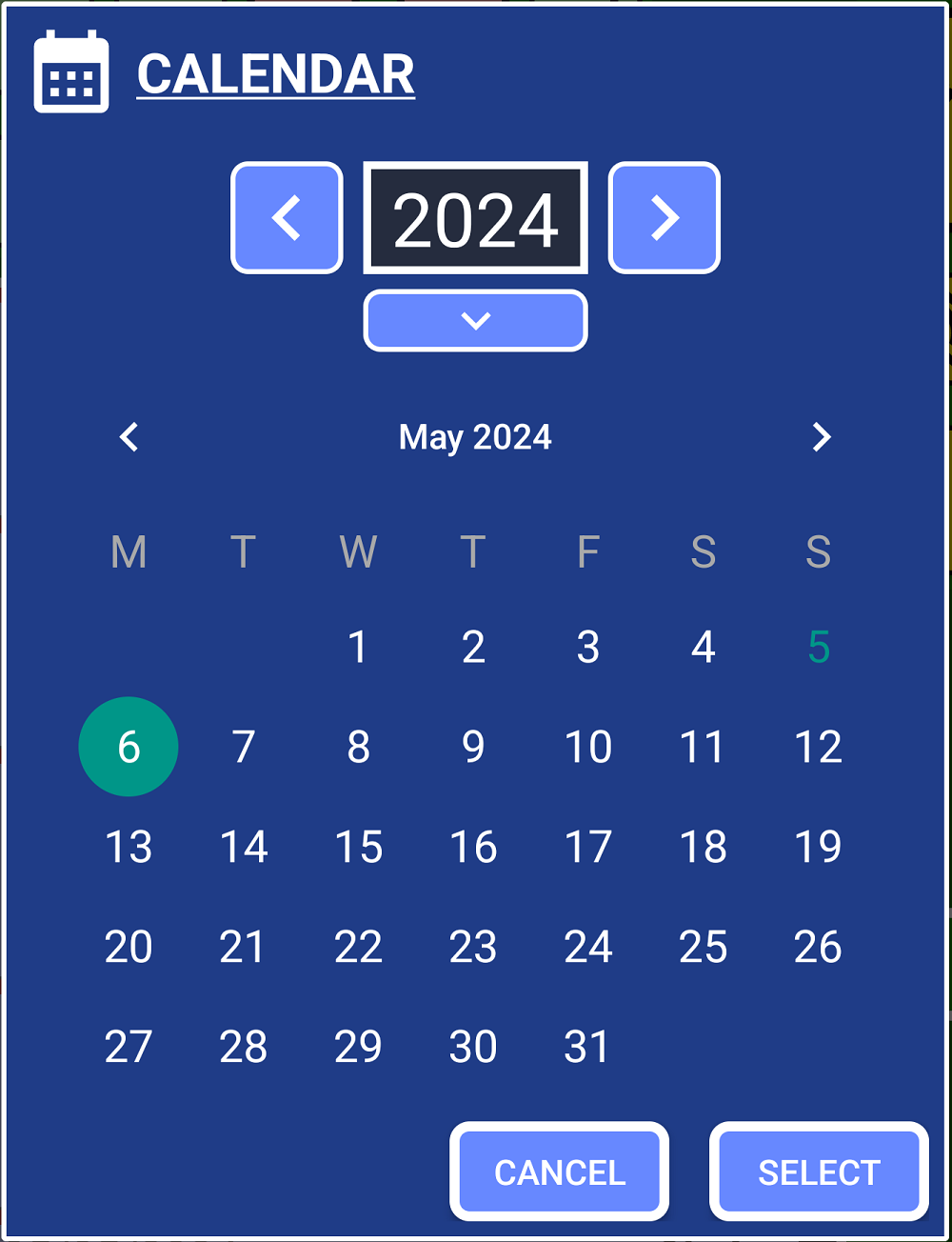Image resolution: width=952 pixels, height=1242 pixels.
Task: Pick date 12 on the calendar
Action: tap(818, 747)
